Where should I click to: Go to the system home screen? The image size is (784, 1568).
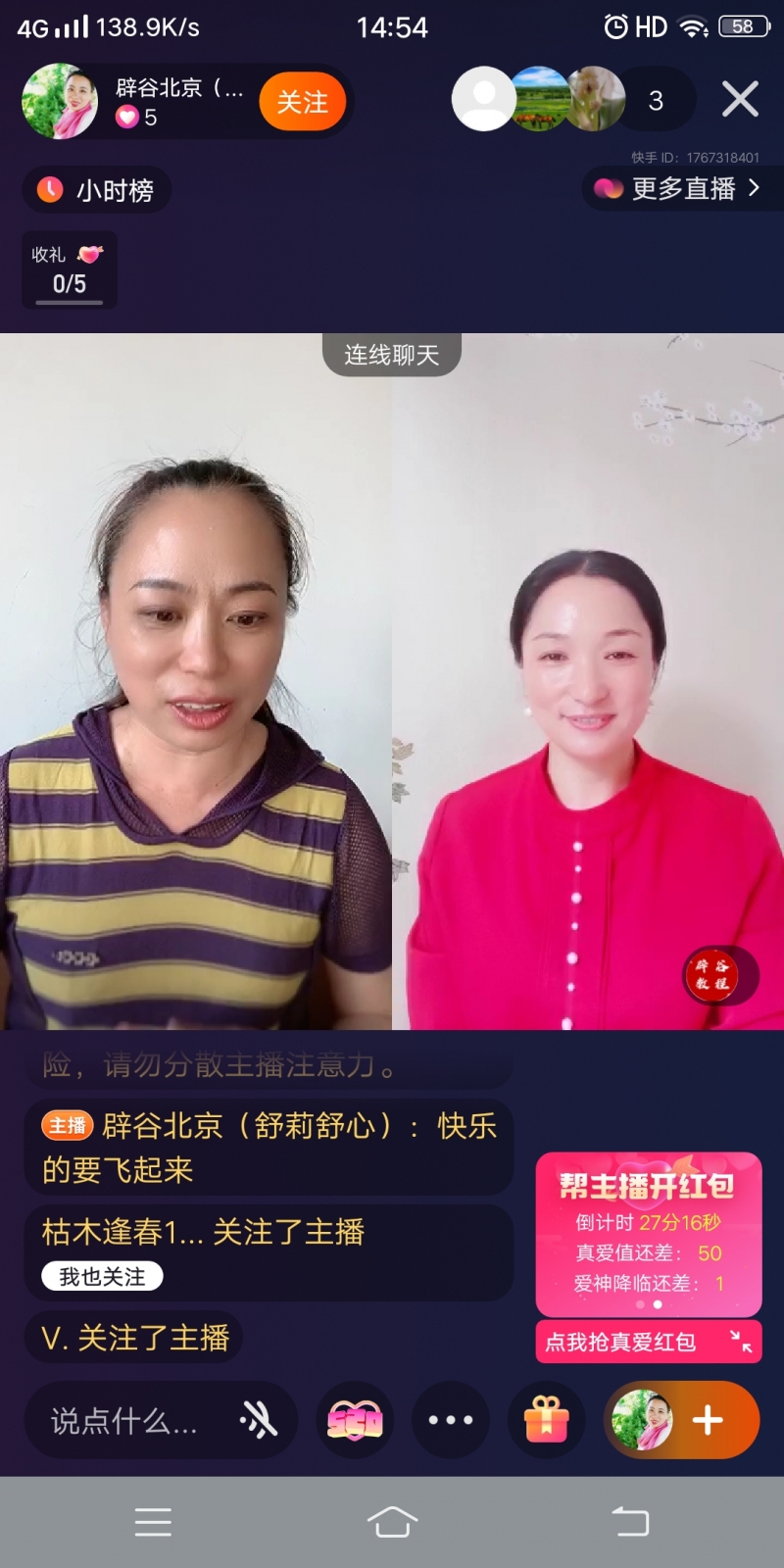point(392,1522)
